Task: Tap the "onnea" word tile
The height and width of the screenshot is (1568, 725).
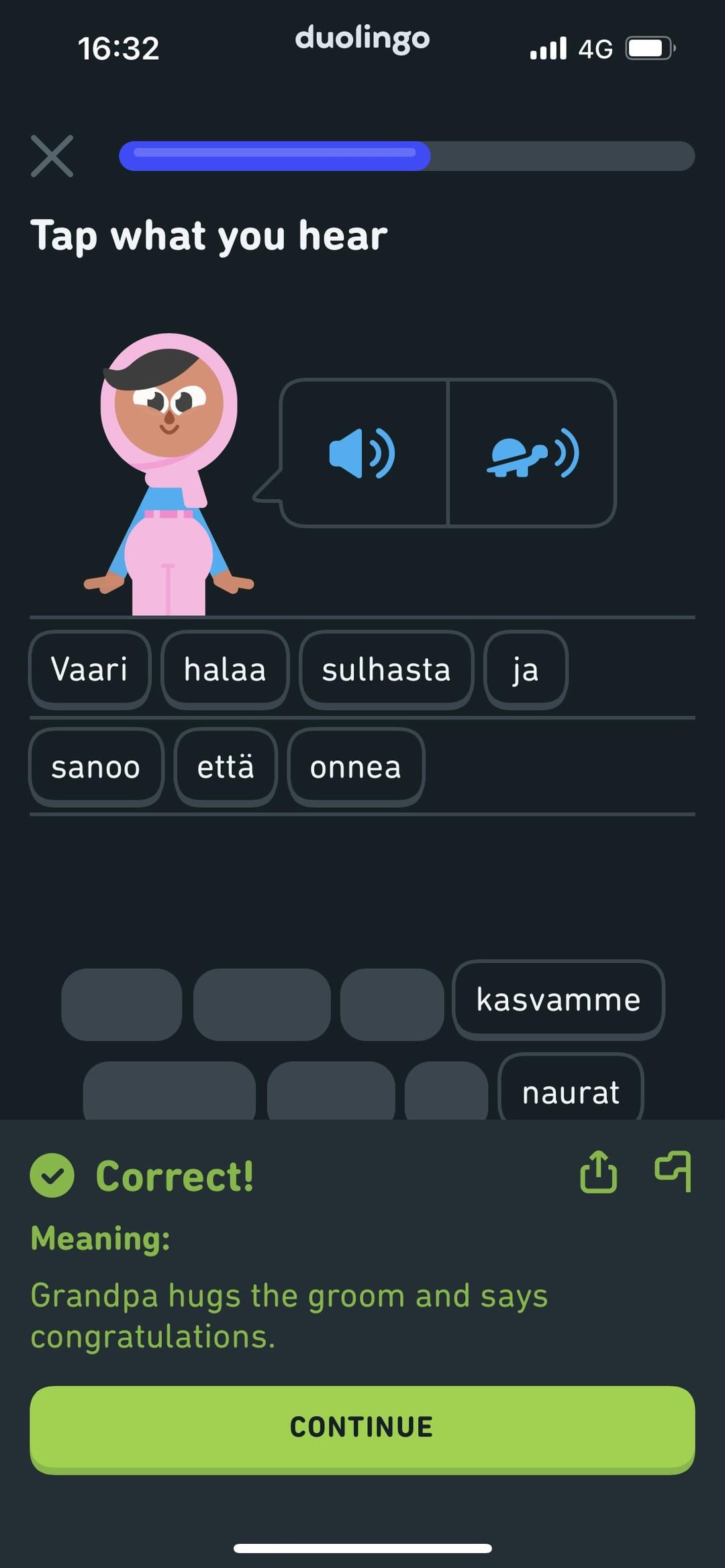Action: point(356,767)
